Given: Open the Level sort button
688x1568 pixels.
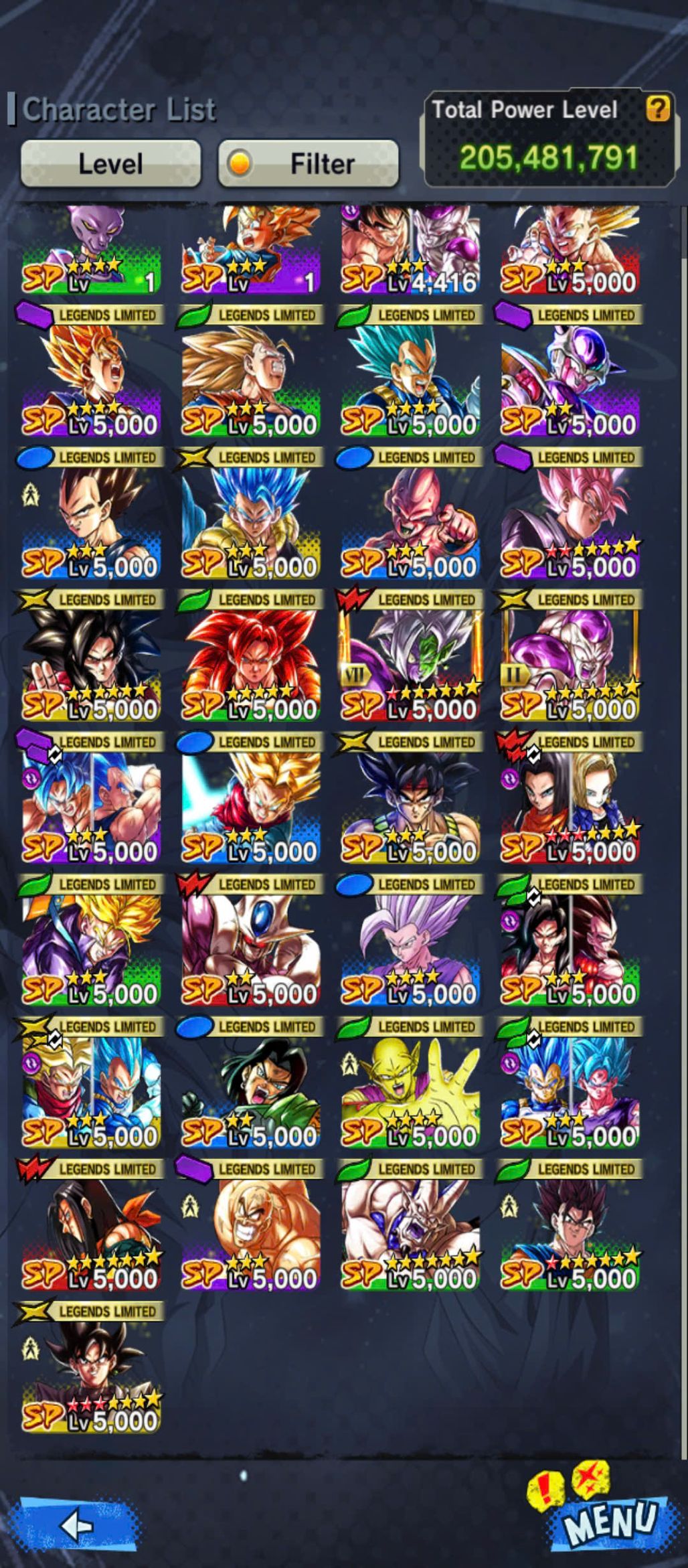Looking at the screenshot, I should [x=110, y=163].
